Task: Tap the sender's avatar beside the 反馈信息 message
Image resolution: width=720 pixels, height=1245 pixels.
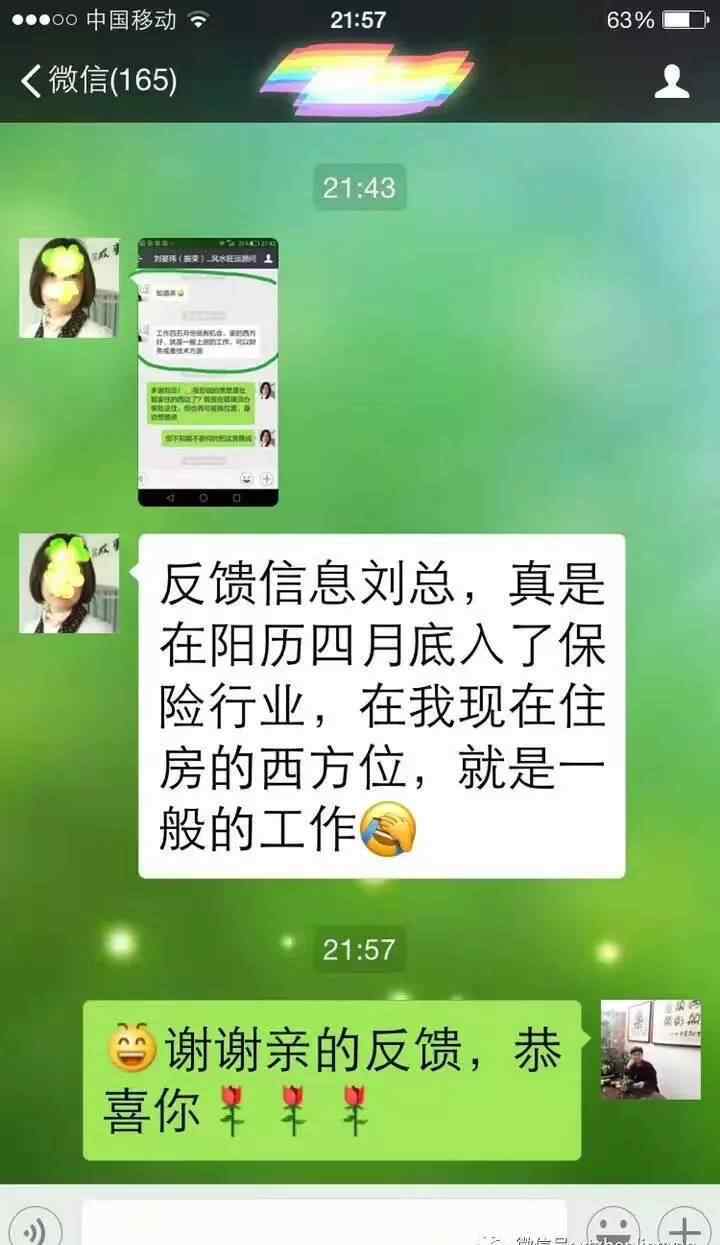Action: [69, 583]
